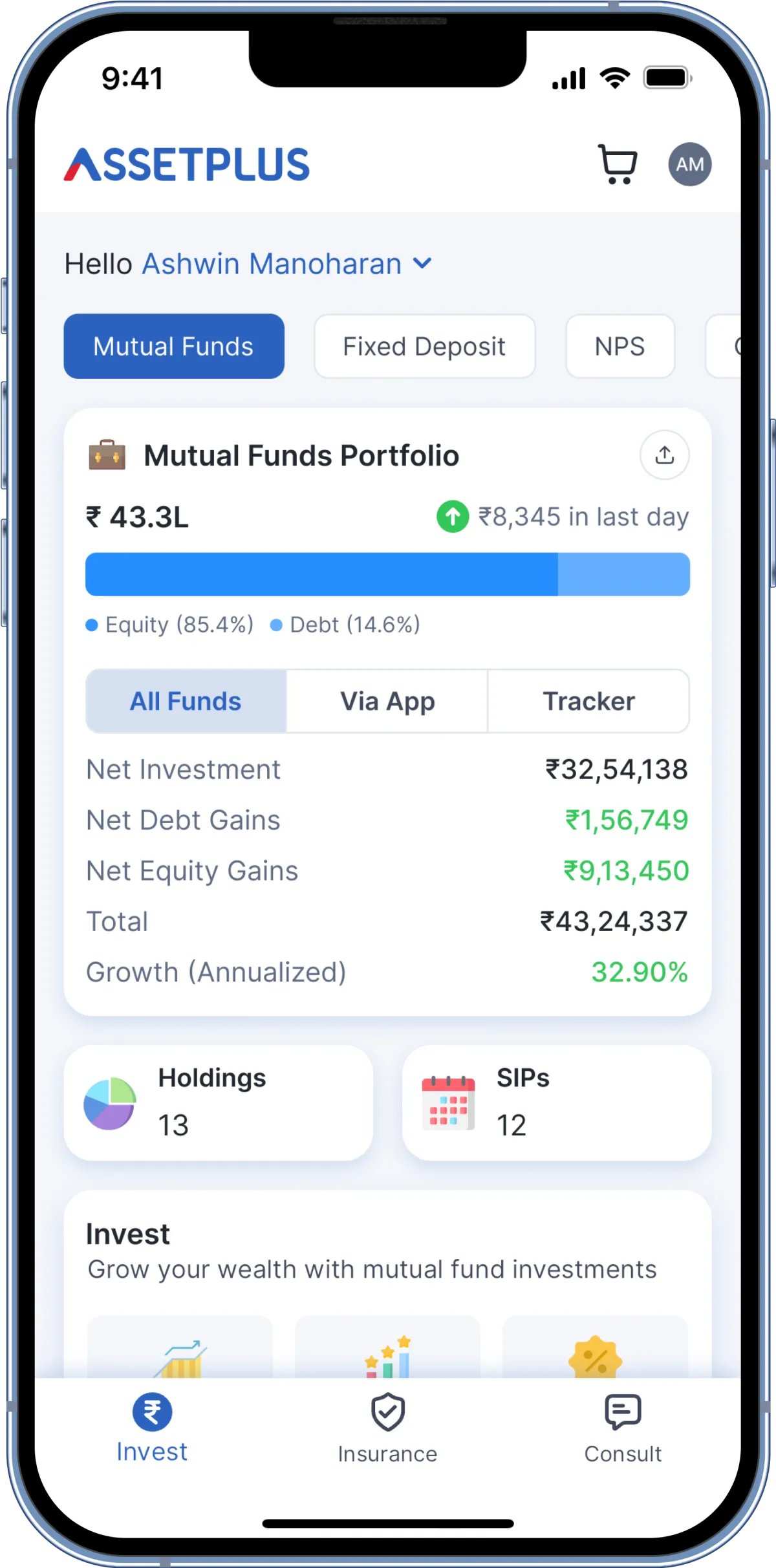Open the SIPs card

point(557,1102)
